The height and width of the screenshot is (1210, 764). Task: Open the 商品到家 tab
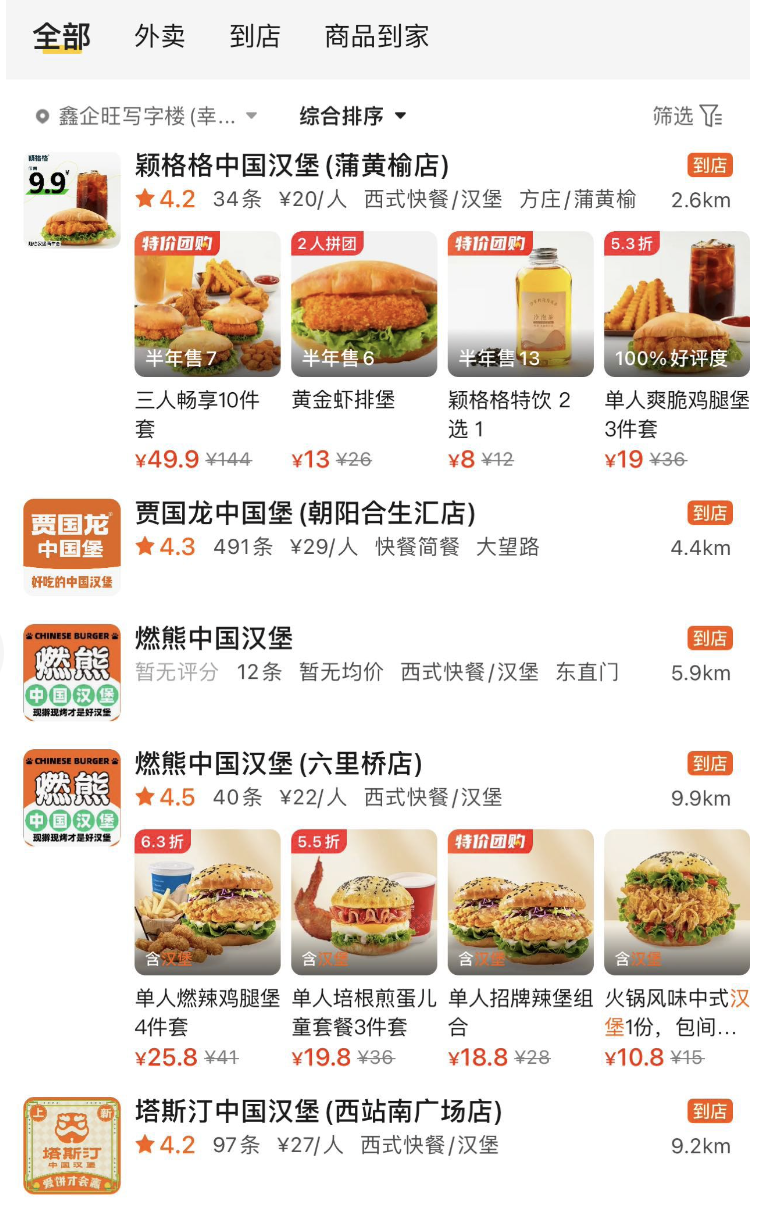tap(377, 37)
